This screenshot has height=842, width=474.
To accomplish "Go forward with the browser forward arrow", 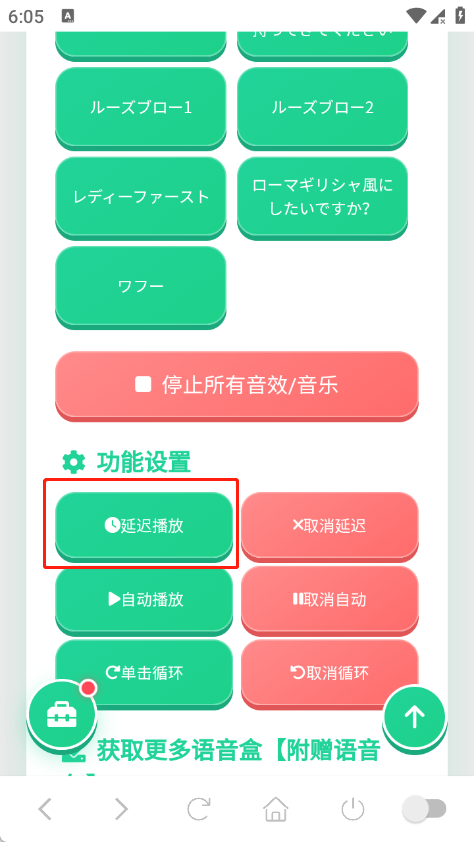I will [122, 809].
